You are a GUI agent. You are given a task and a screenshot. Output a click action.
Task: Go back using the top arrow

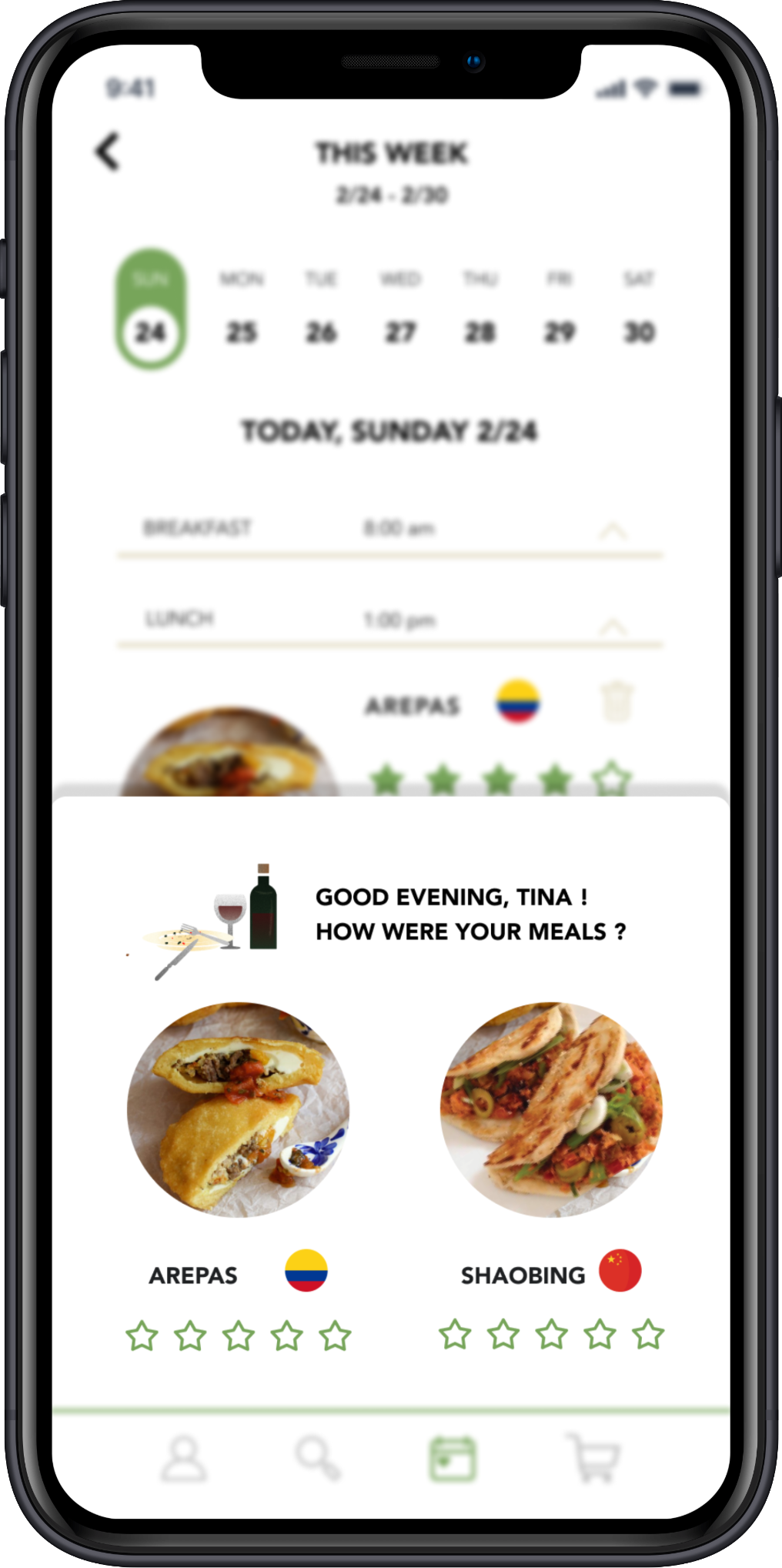(x=109, y=152)
